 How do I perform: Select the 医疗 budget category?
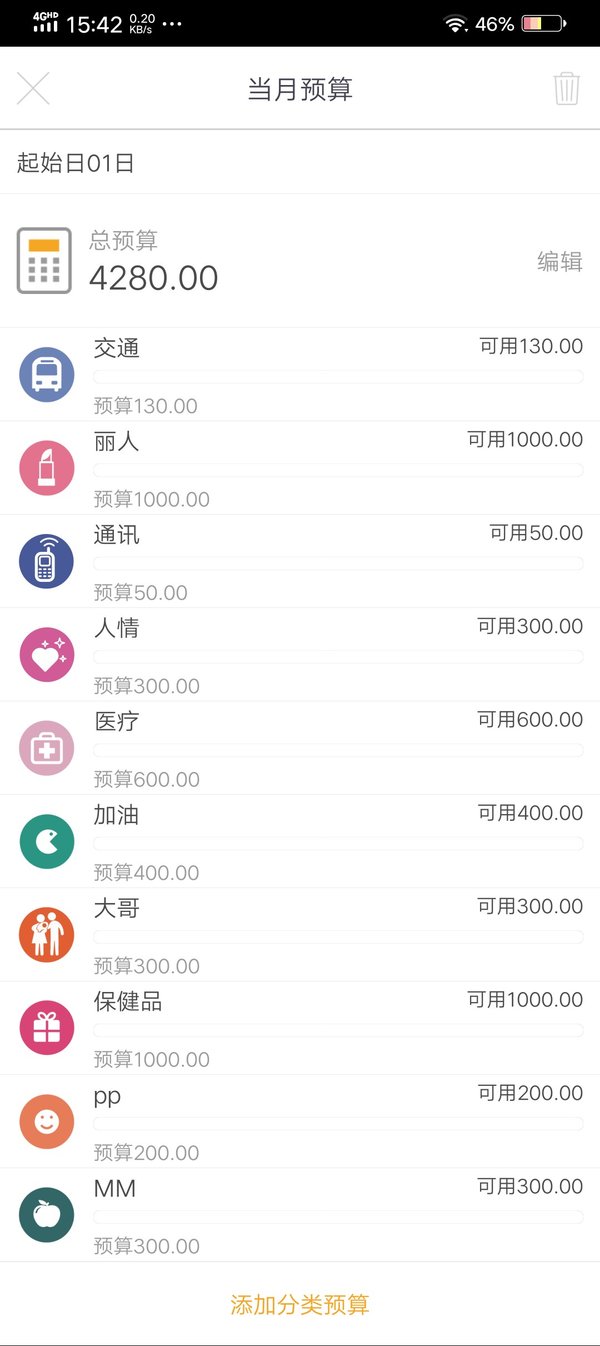click(x=300, y=748)
